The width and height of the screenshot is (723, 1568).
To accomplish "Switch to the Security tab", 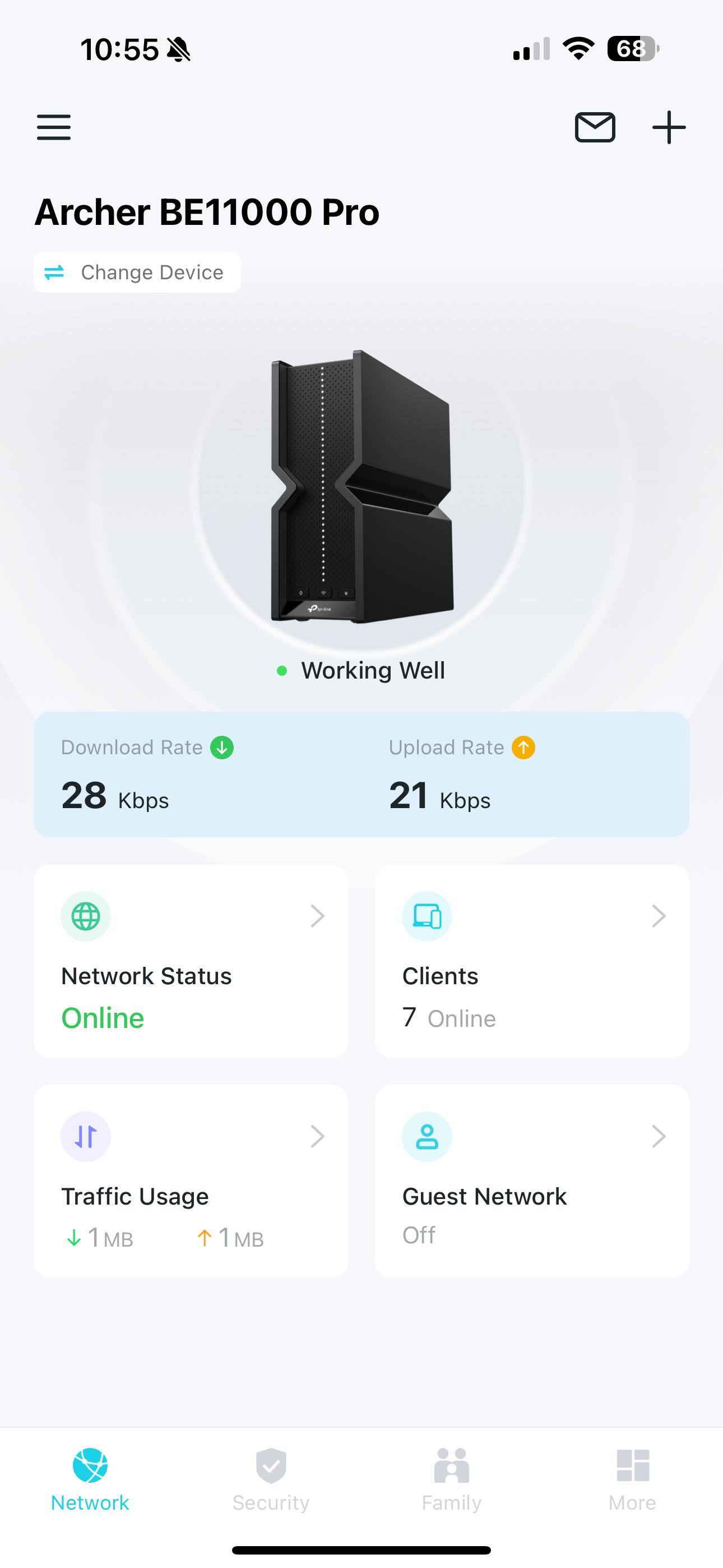I will coord(271,1479).
